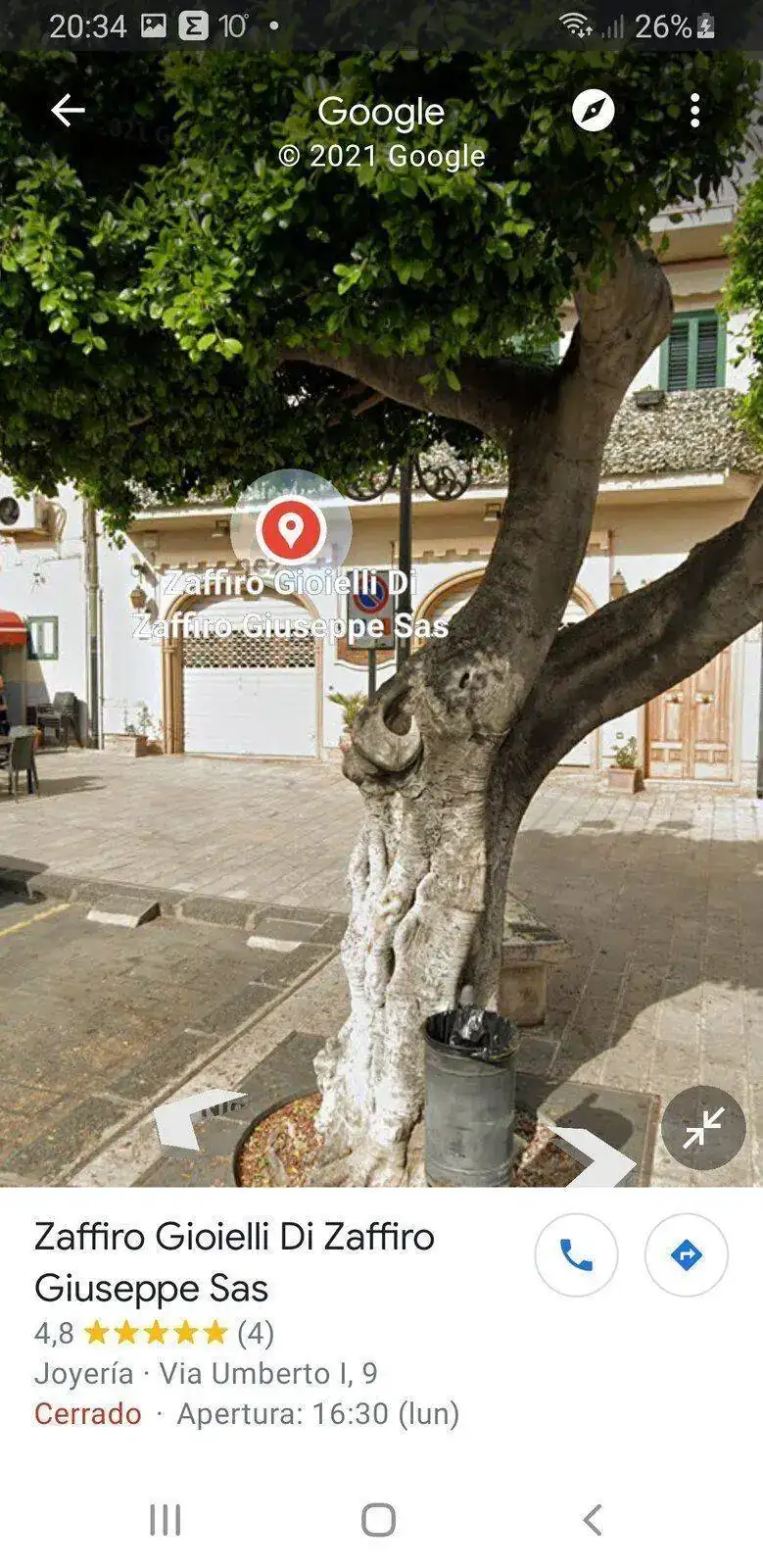Tap the compass icon
Screen dimensions: 763x1568
(593, 111)
